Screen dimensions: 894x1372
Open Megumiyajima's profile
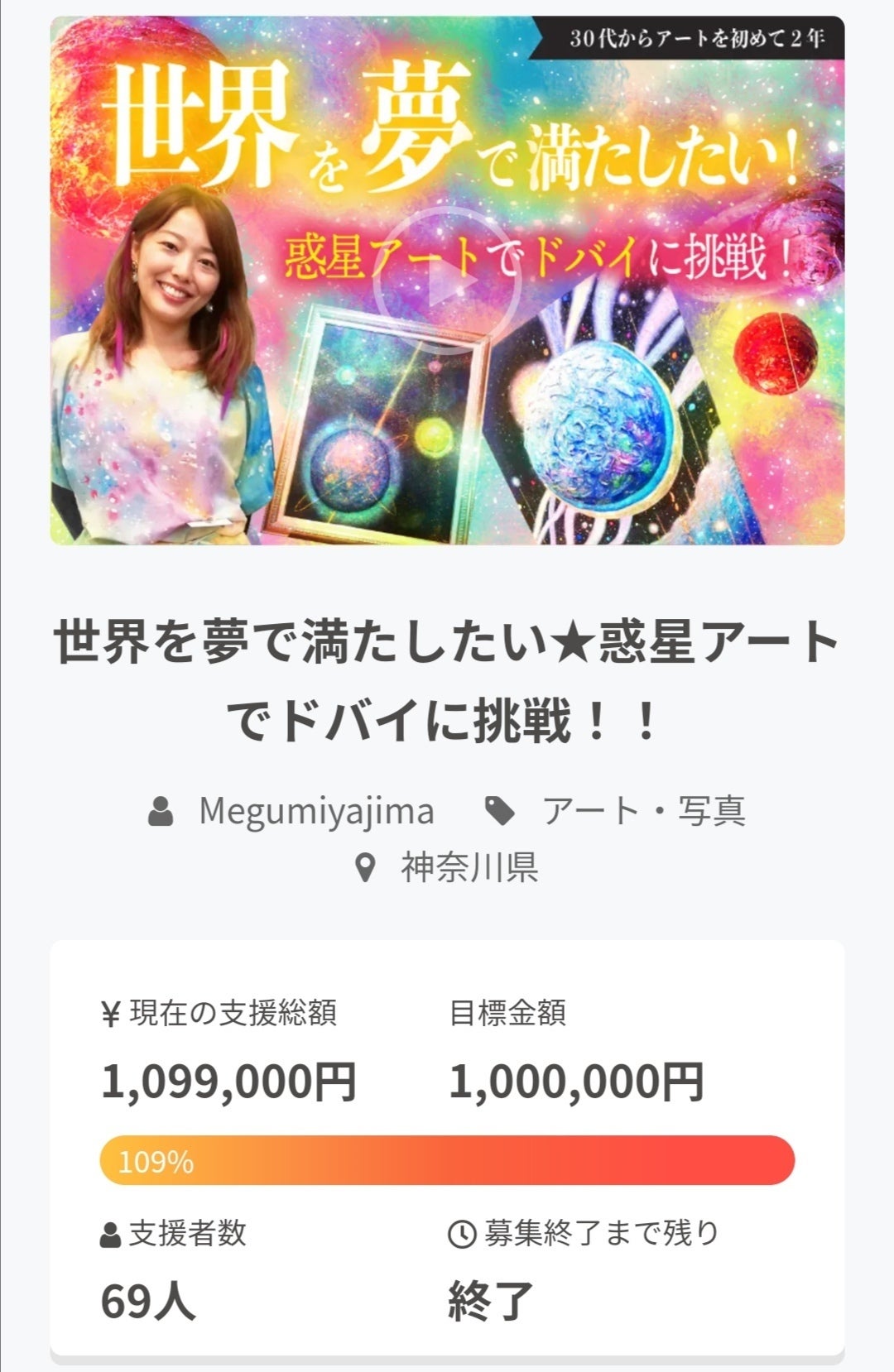pyautogui.click(x=315, y=811)
